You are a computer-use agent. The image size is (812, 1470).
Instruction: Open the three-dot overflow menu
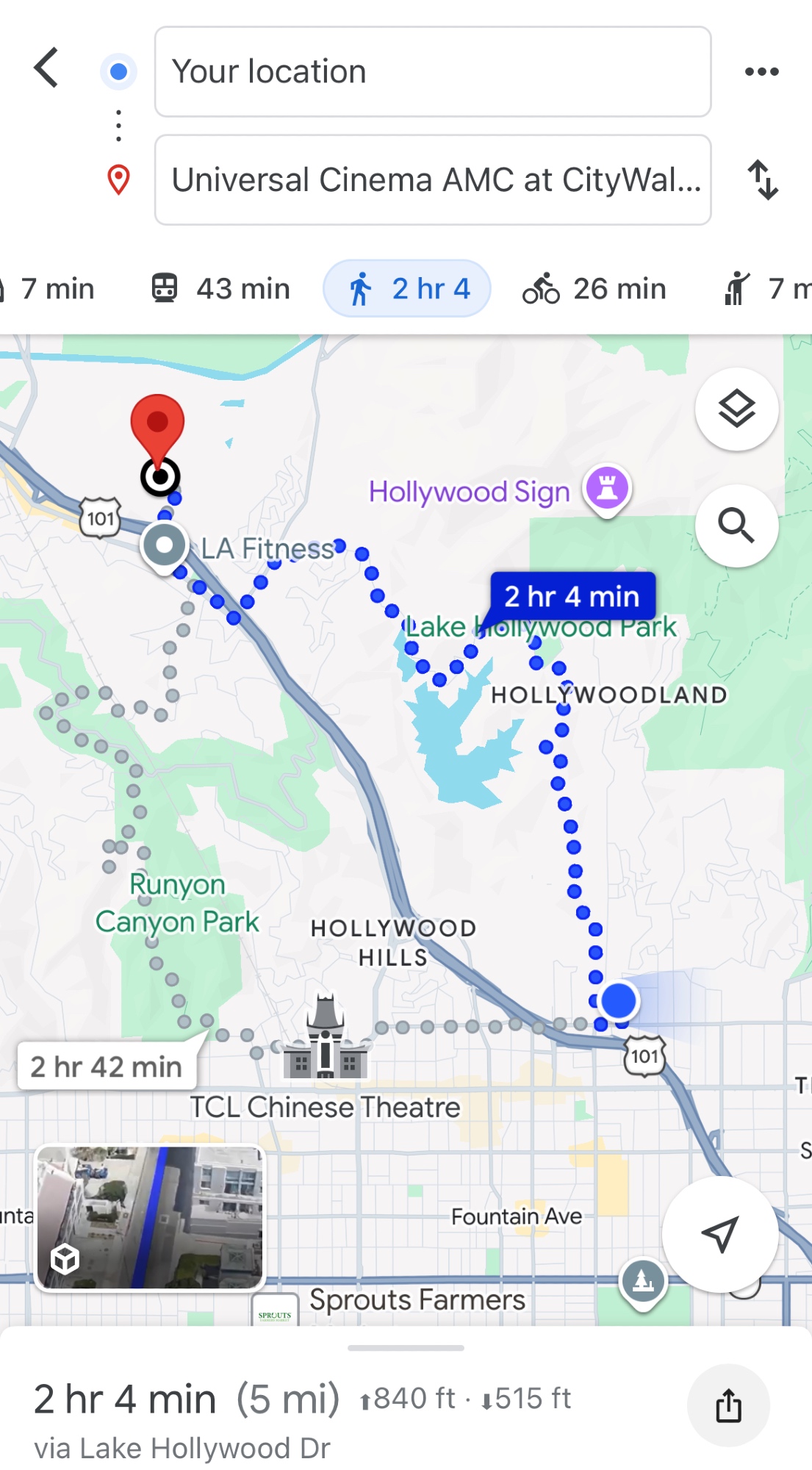pos(761,72)
